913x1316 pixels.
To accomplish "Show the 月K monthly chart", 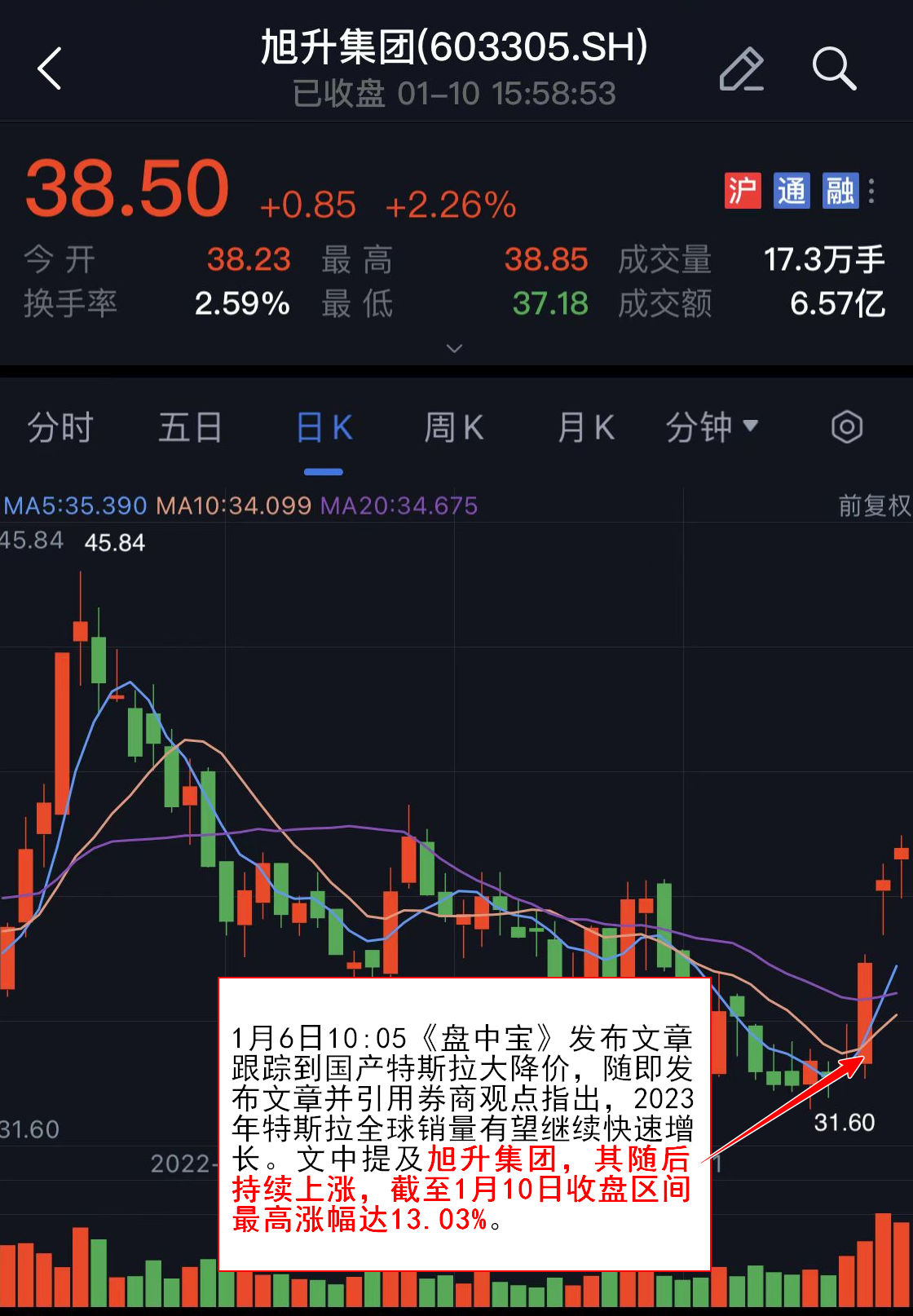I will coord(585,427).
